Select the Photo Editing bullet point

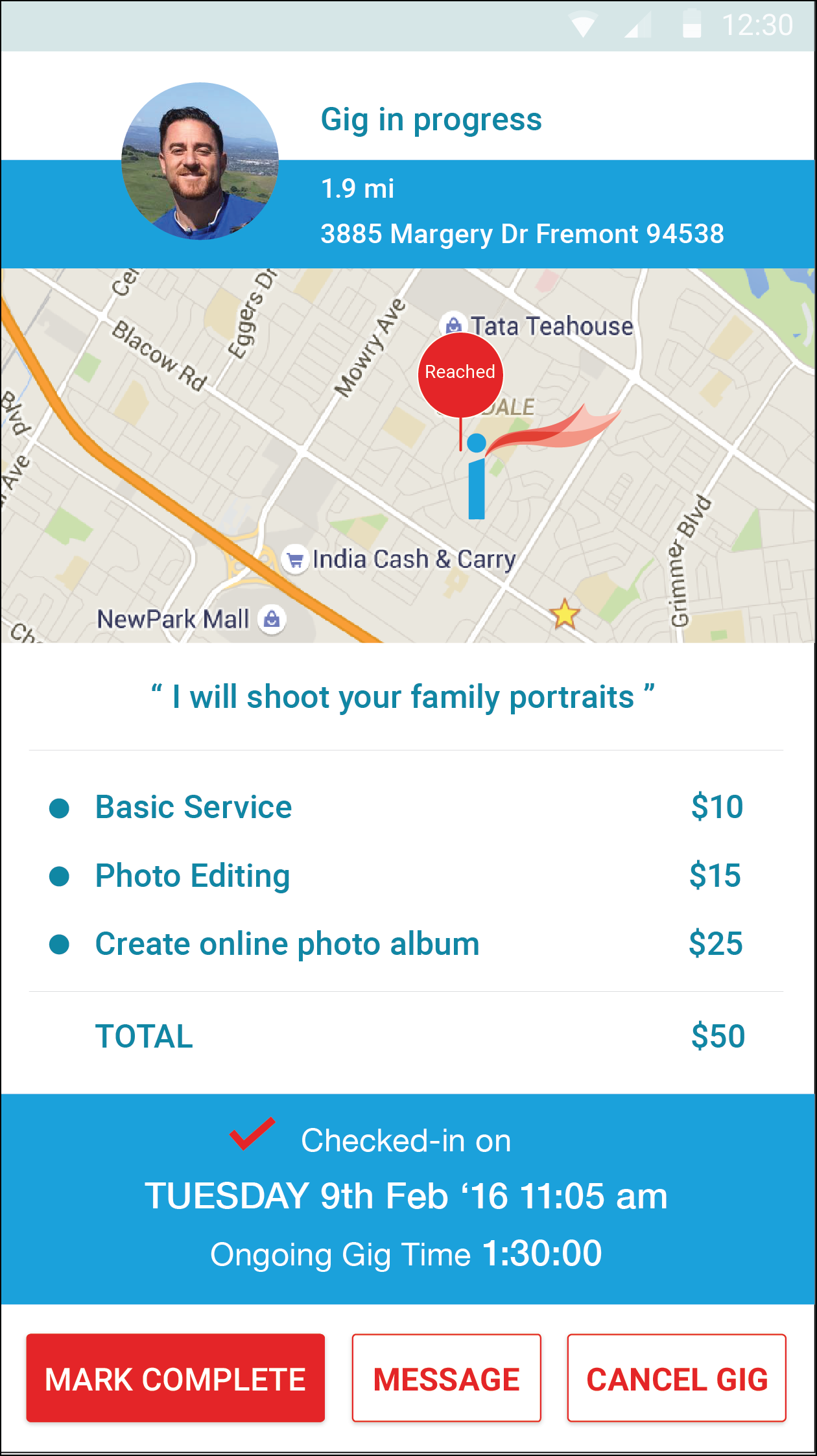pyautogui.click(x=60, y=876)
